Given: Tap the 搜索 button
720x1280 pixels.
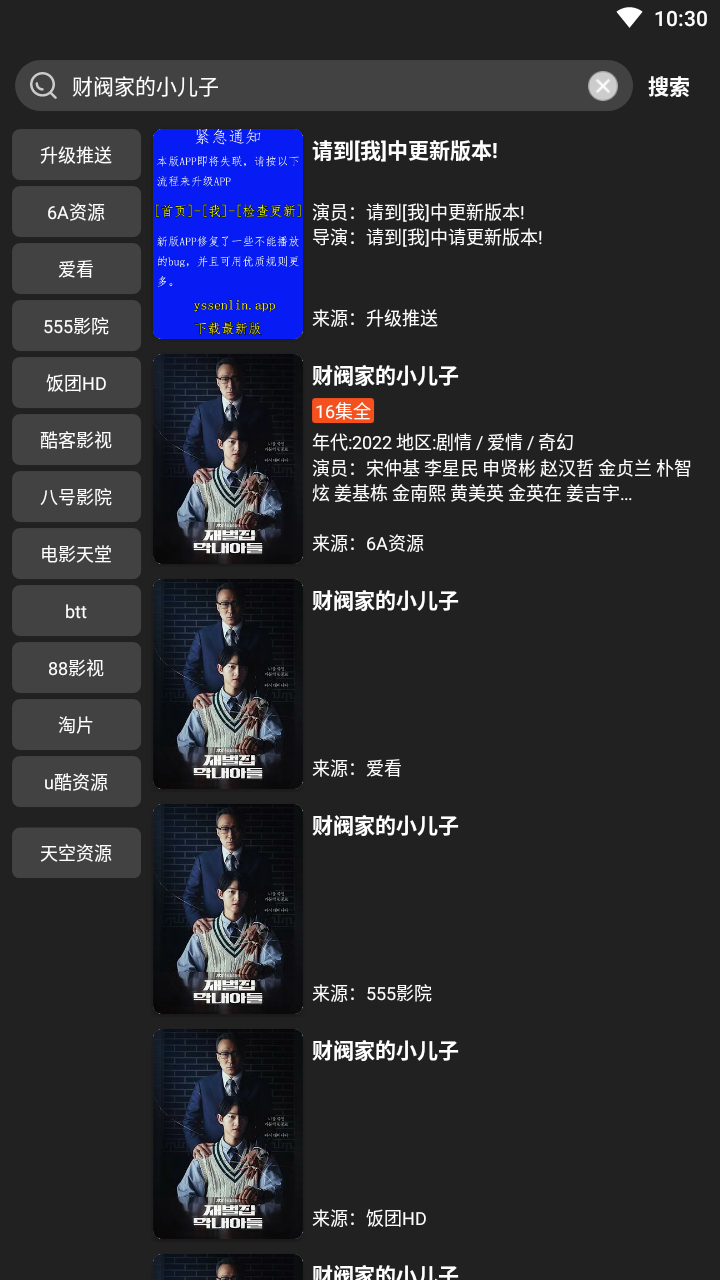Looking at the screenshot, I should (668, 87).
